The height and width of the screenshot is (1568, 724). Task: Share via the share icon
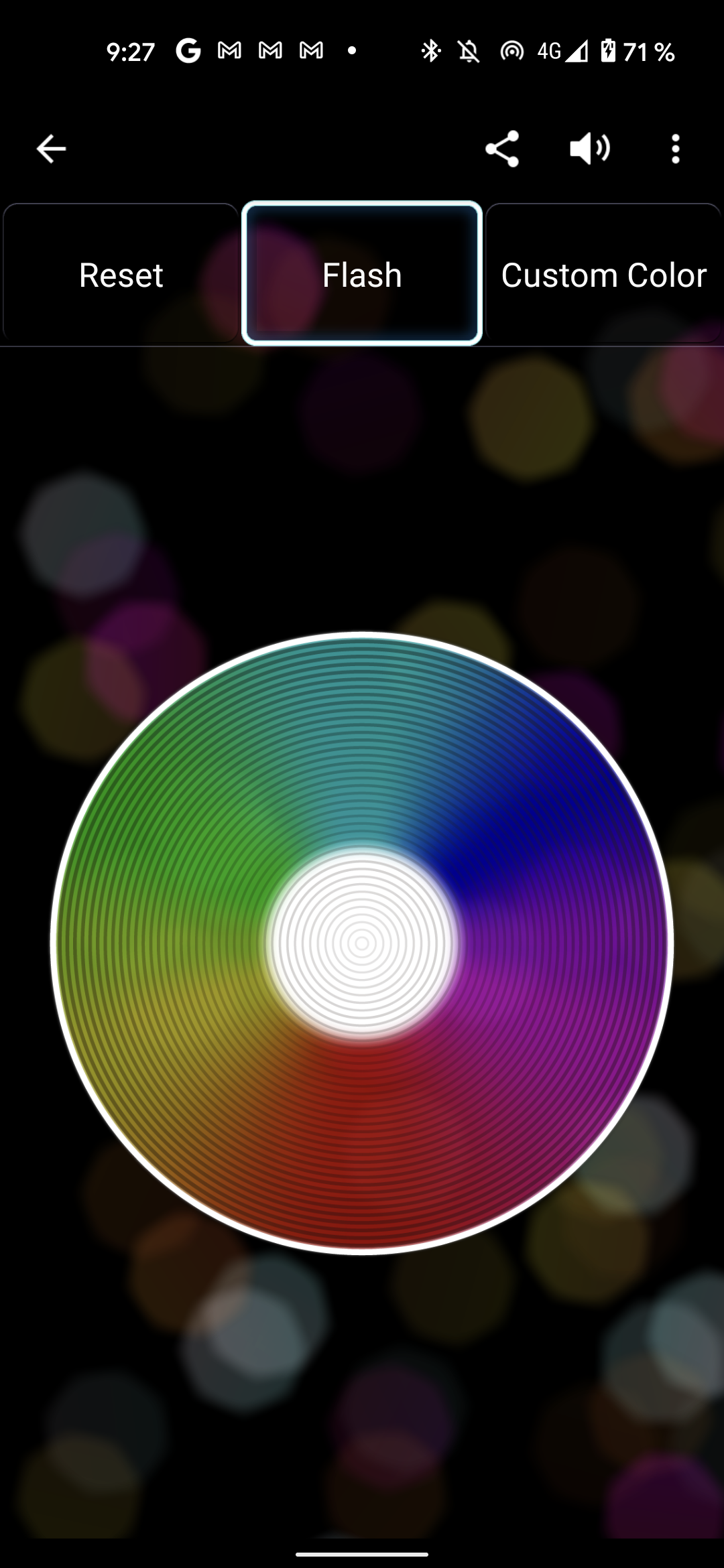pyautogui.click(x=502, y=149)
